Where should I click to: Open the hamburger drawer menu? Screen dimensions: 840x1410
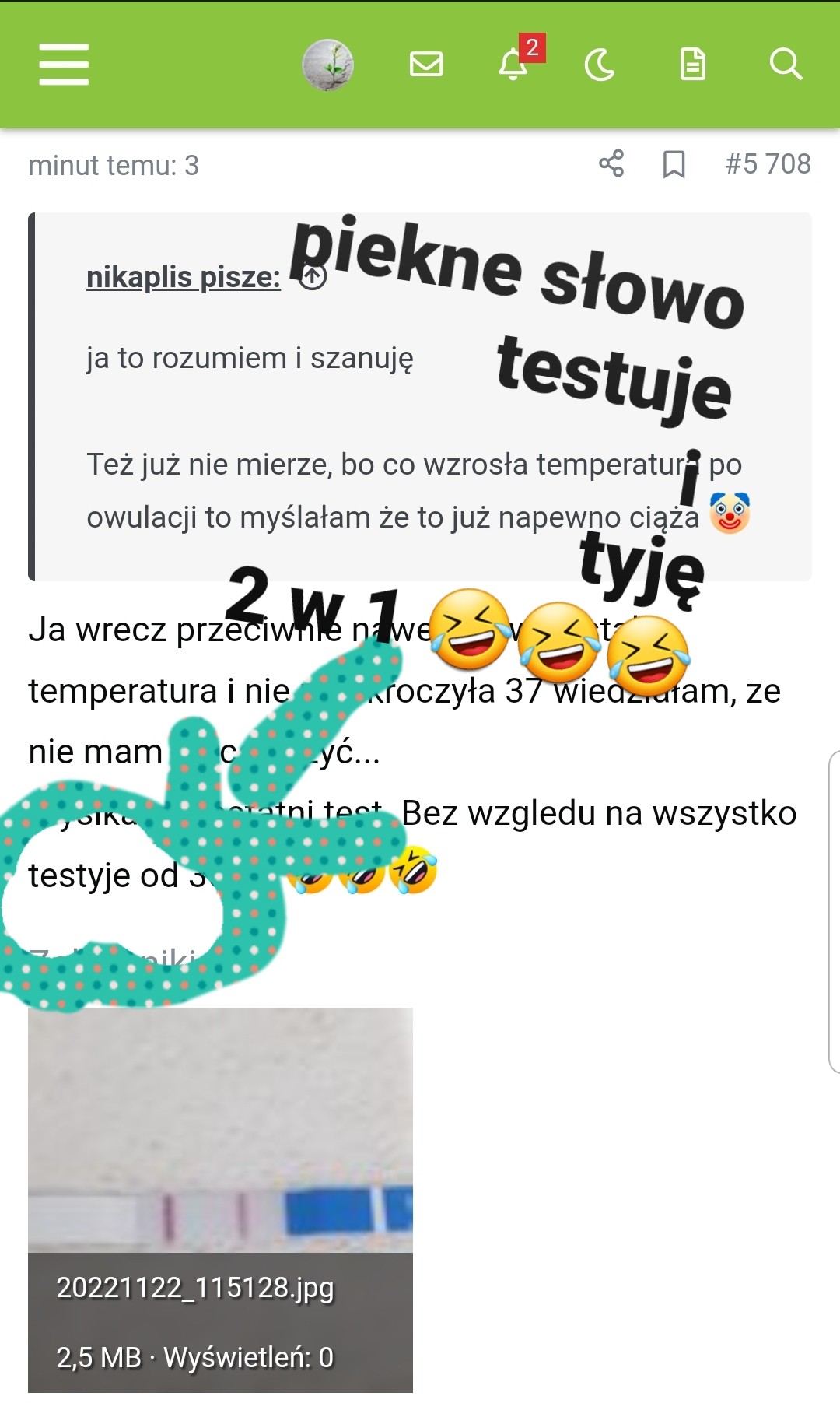tap(64, 64)
